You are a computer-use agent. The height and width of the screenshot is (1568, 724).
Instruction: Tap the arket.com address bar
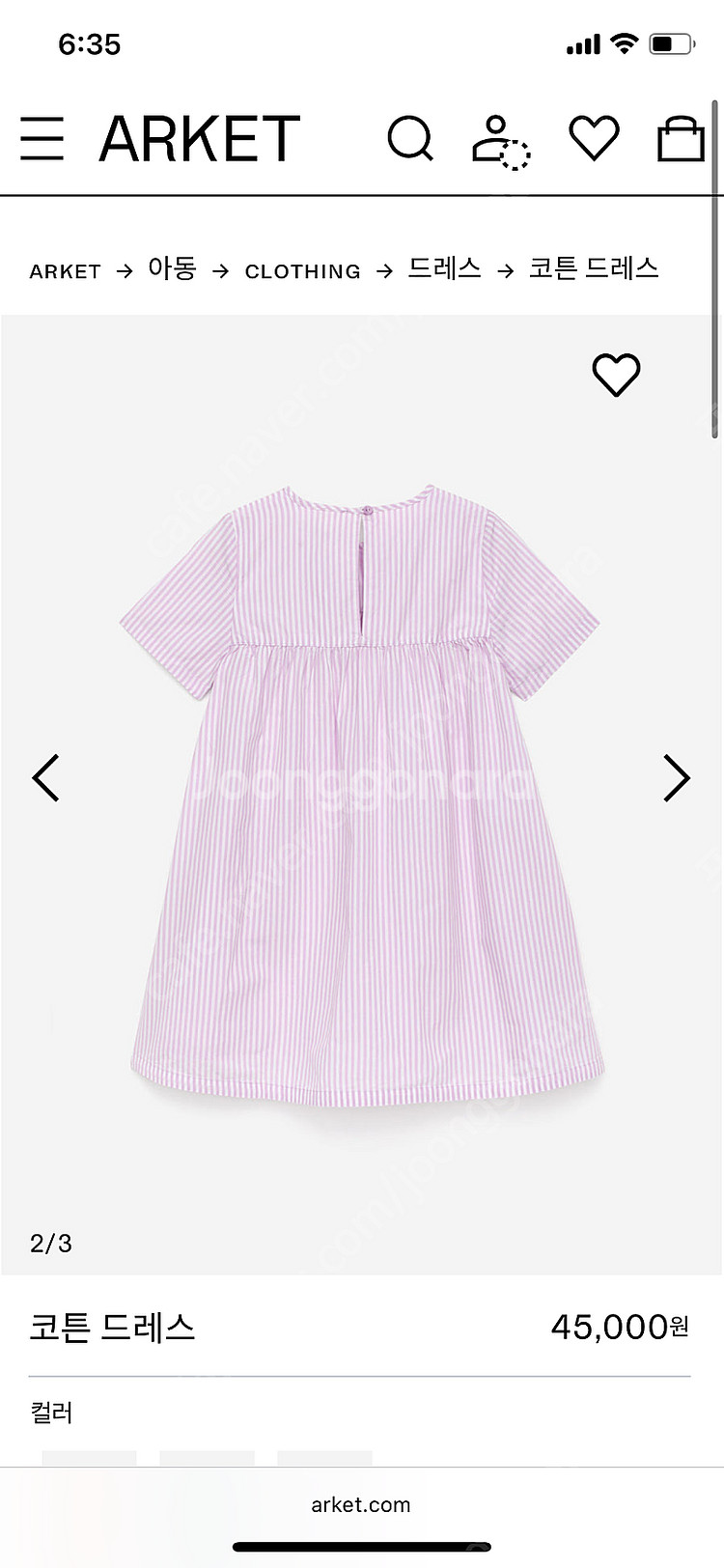point(361,1504)
